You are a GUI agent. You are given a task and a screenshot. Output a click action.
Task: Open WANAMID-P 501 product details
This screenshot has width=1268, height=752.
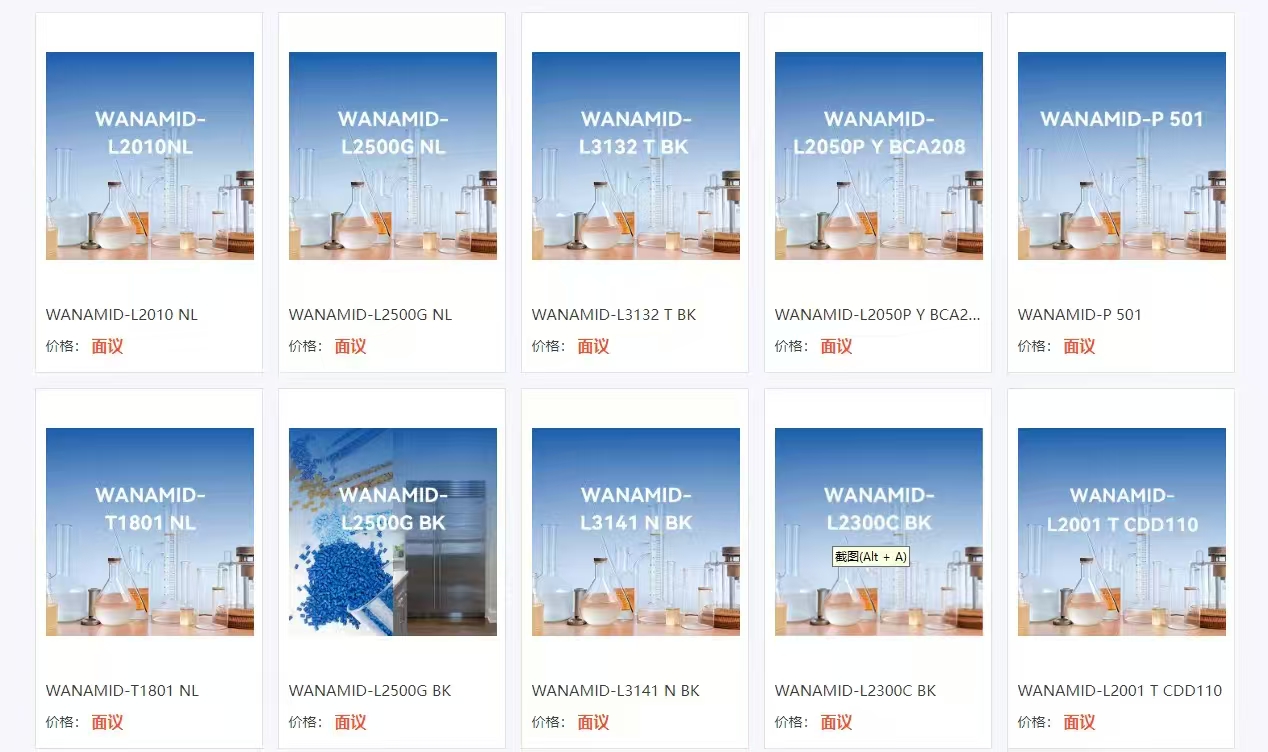1121,192
